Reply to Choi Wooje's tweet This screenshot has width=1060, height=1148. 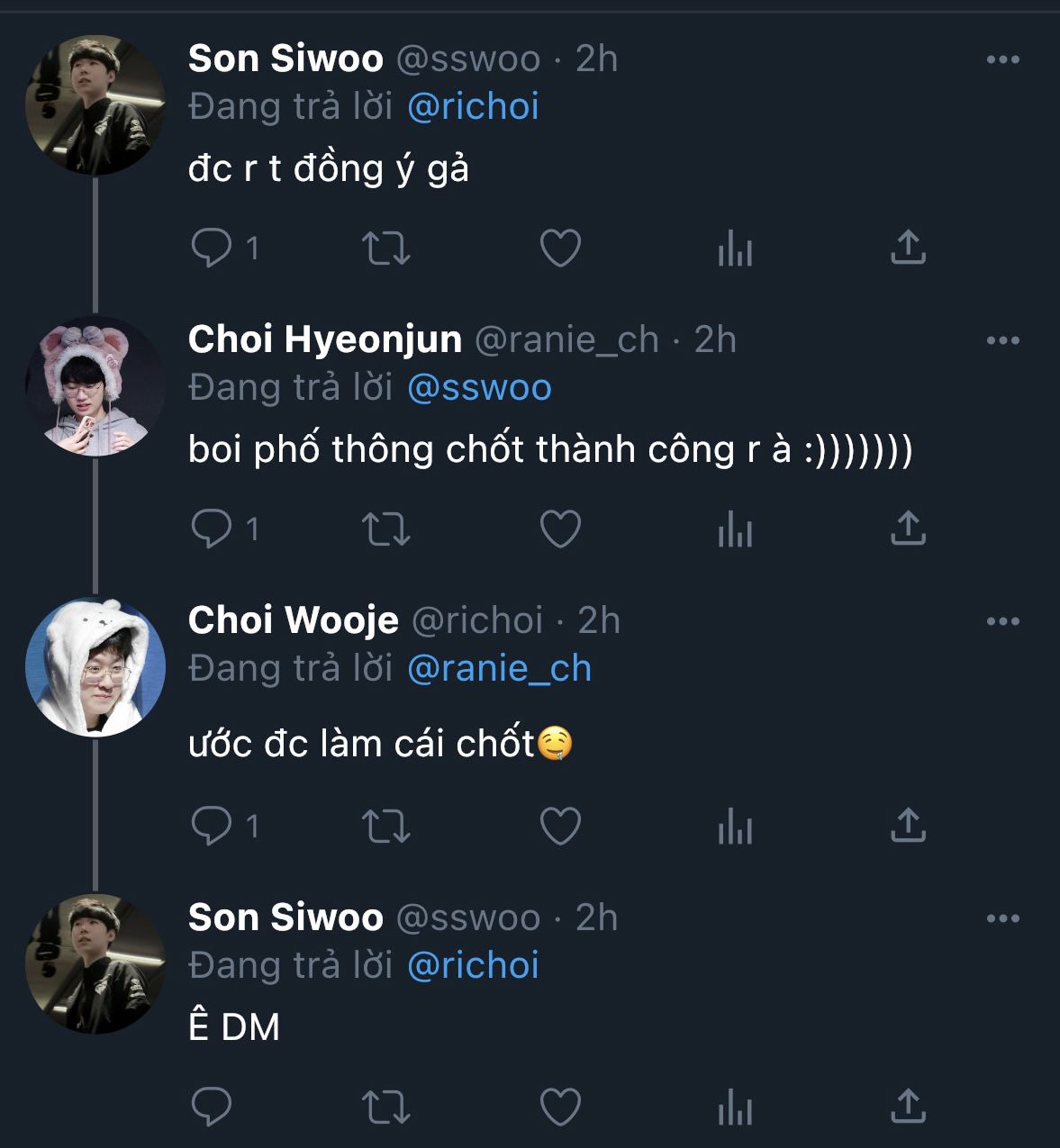(x=212, y=826)
